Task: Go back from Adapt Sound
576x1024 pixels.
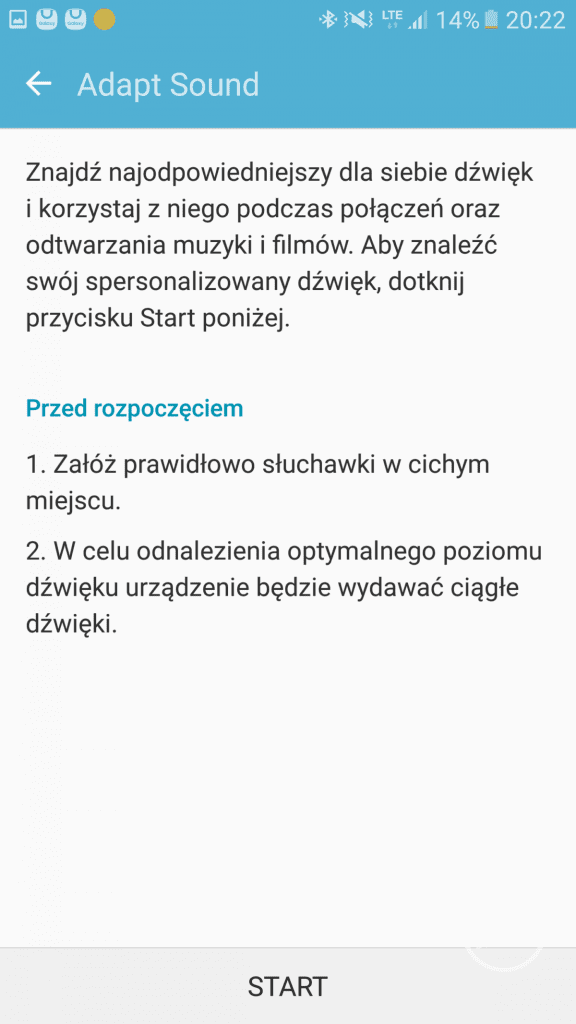Action: point(39,84)
